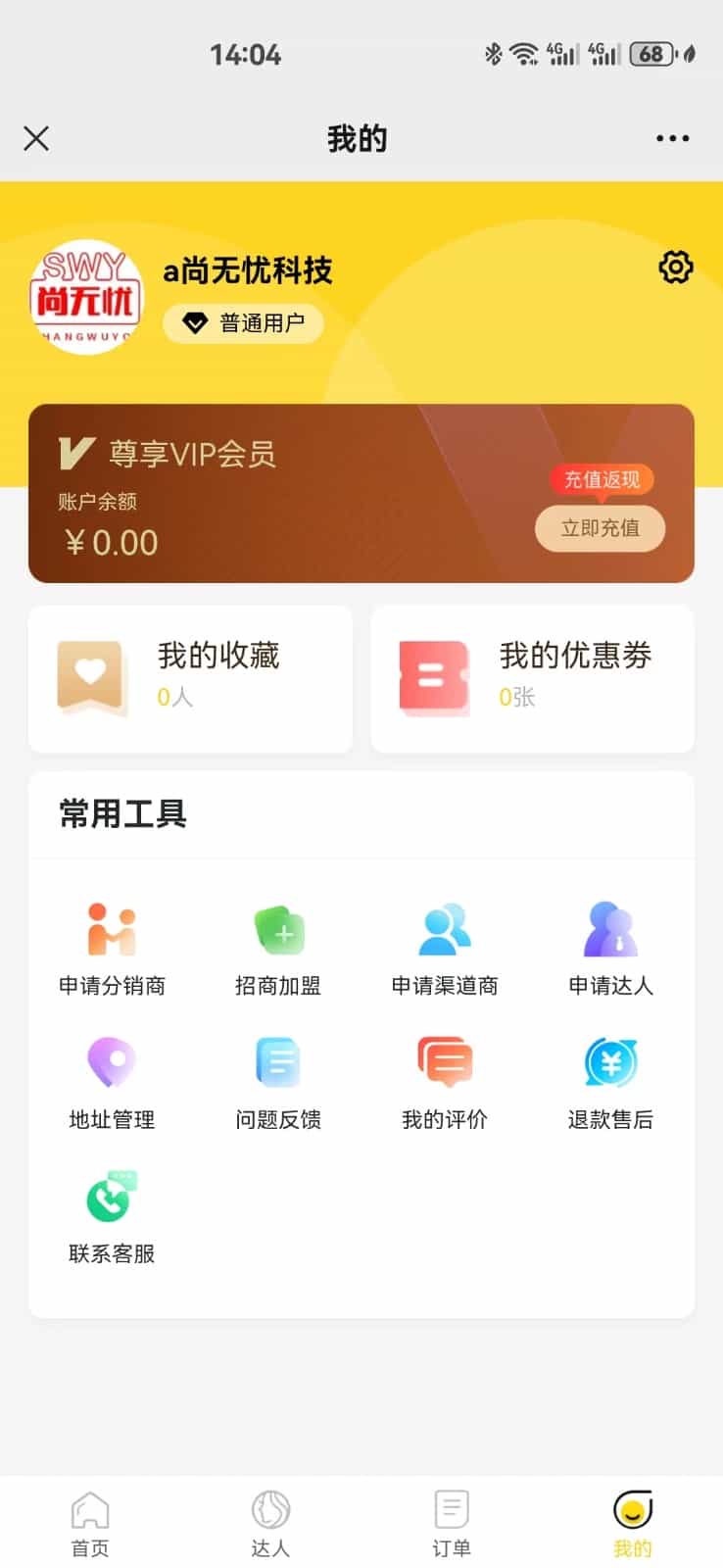
Task: Open the a尚无忧科技 profile avatar
Action: (x=86, y=296)
